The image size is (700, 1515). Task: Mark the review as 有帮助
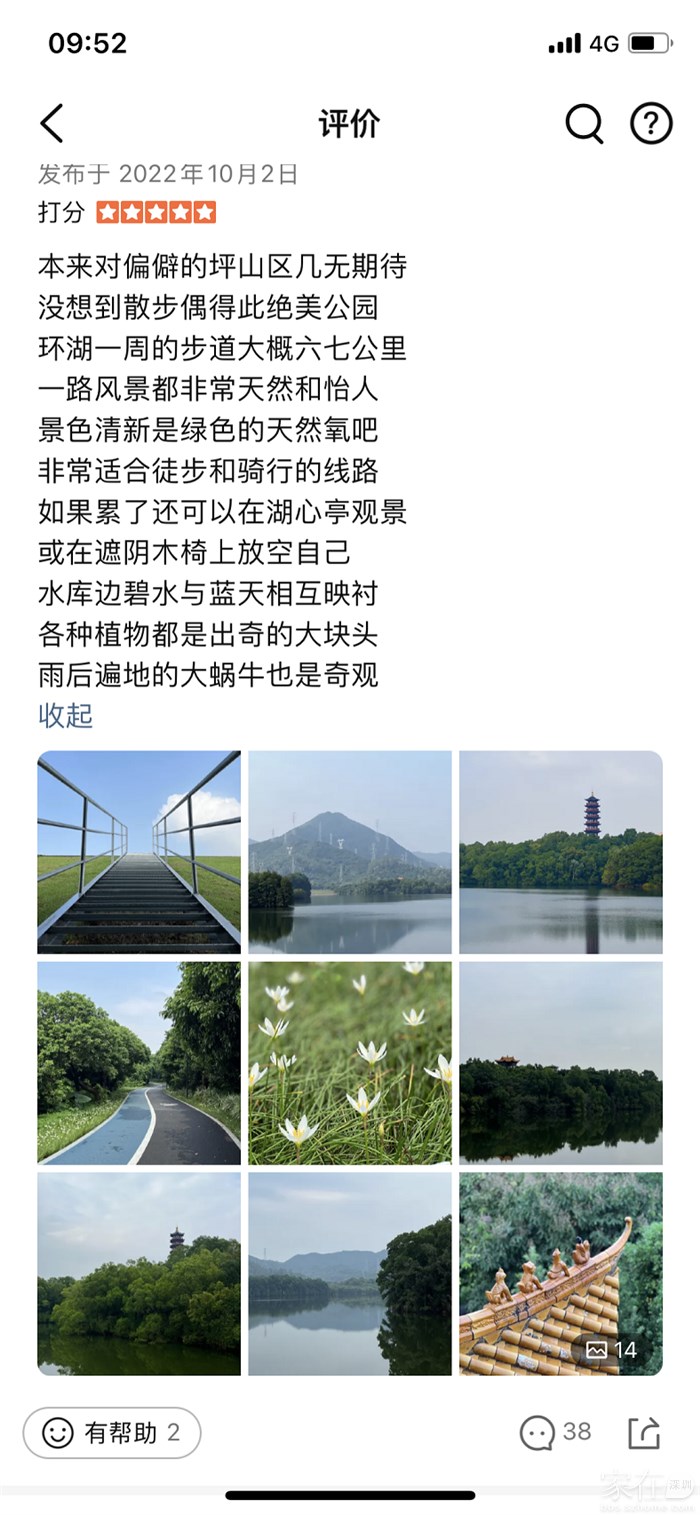(112, 1433)
